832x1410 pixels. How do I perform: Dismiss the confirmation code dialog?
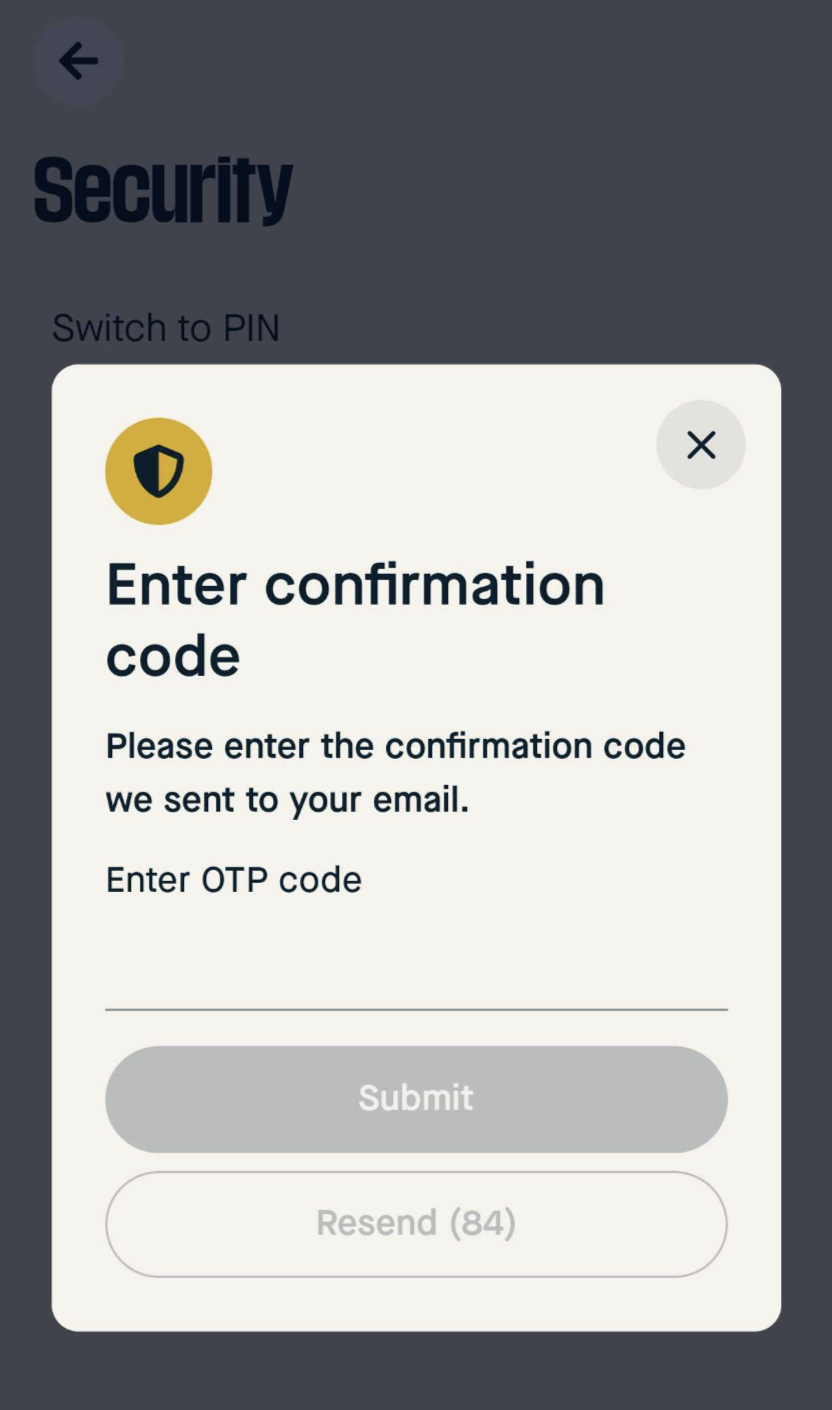click(700, 445)
